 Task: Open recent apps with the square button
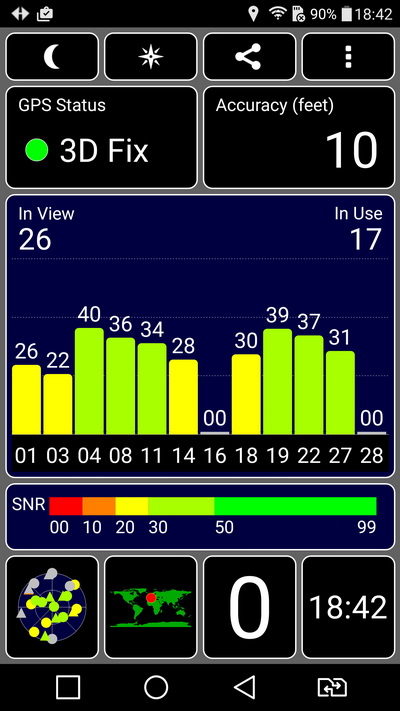click(x=68, y=688)
